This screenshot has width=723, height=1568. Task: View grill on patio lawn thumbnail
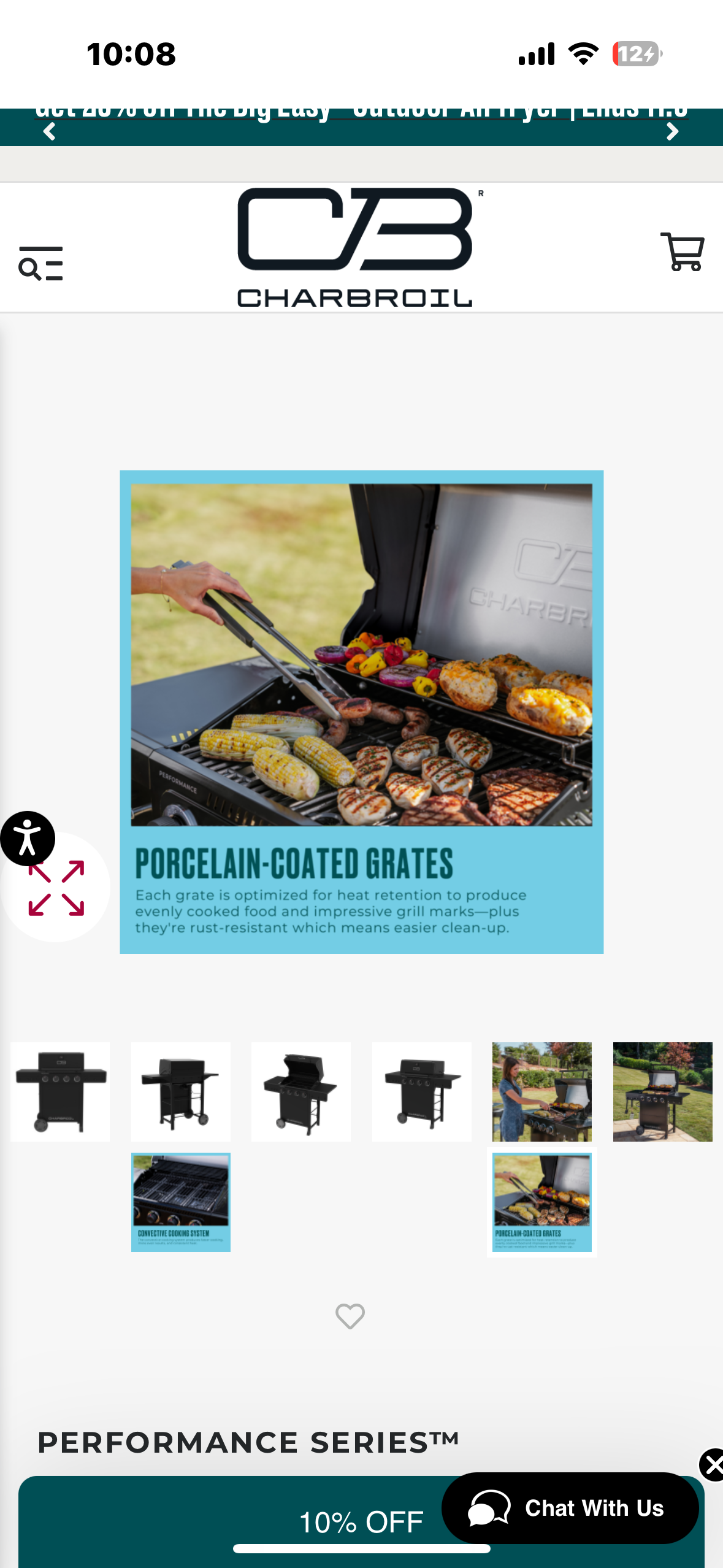click(662, 1091)
